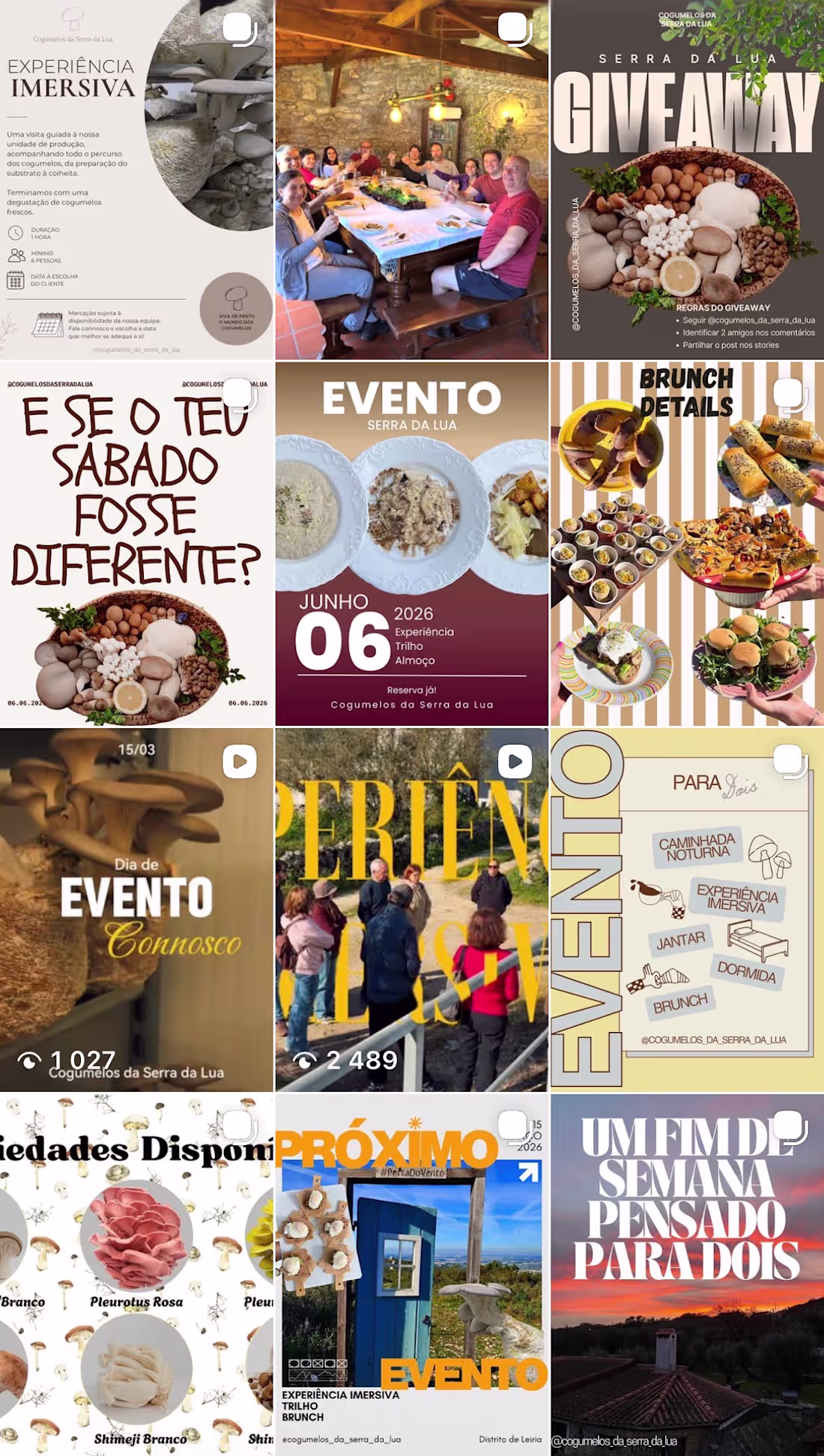This screenshot has height=1456, width=824.
Task: Open the Experiência Imersiva post
Action: (136, 180)
